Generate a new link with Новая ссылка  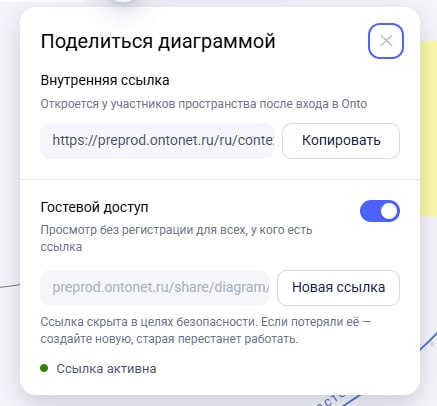[x=338, y=288]
